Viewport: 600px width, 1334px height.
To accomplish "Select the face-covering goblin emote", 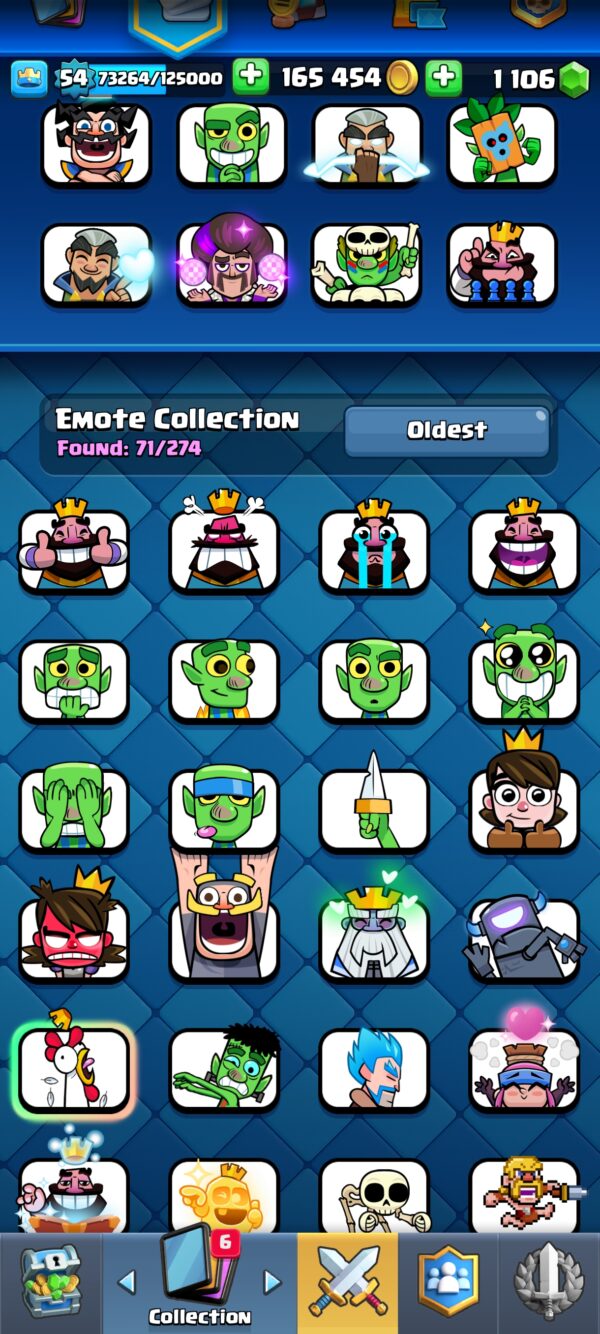I will pos(74,808).
